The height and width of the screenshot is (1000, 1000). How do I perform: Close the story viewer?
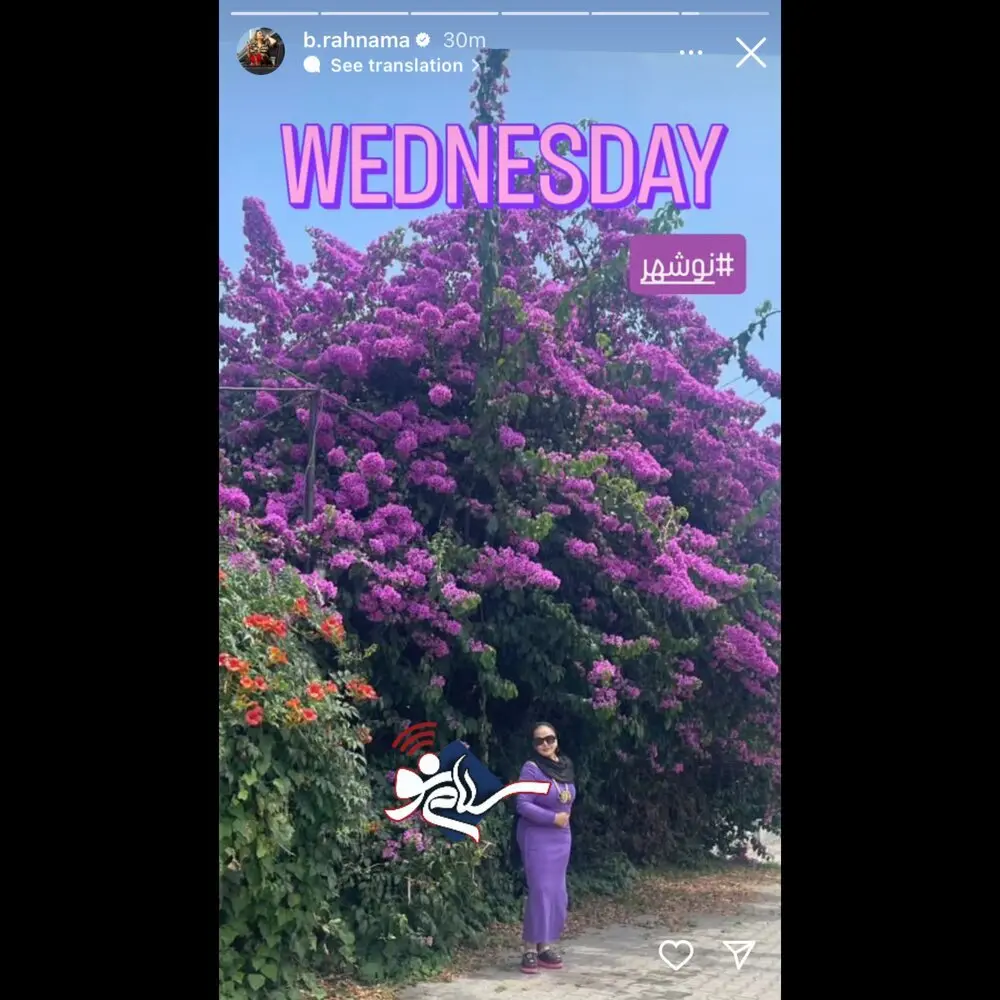[x=750, y=52]
